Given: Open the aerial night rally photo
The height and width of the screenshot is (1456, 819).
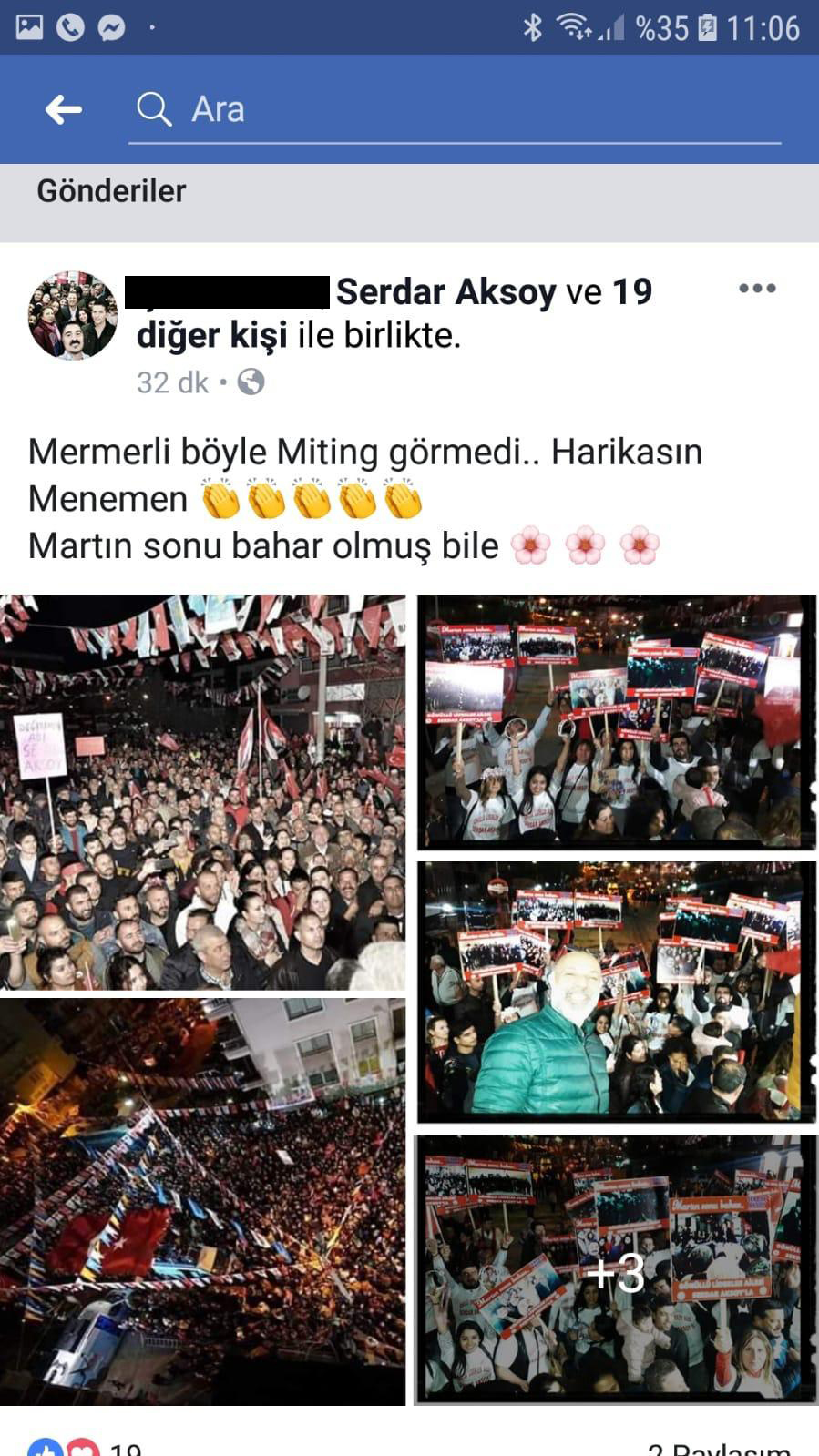Looking at the screenshot, I should [202, 1201].
